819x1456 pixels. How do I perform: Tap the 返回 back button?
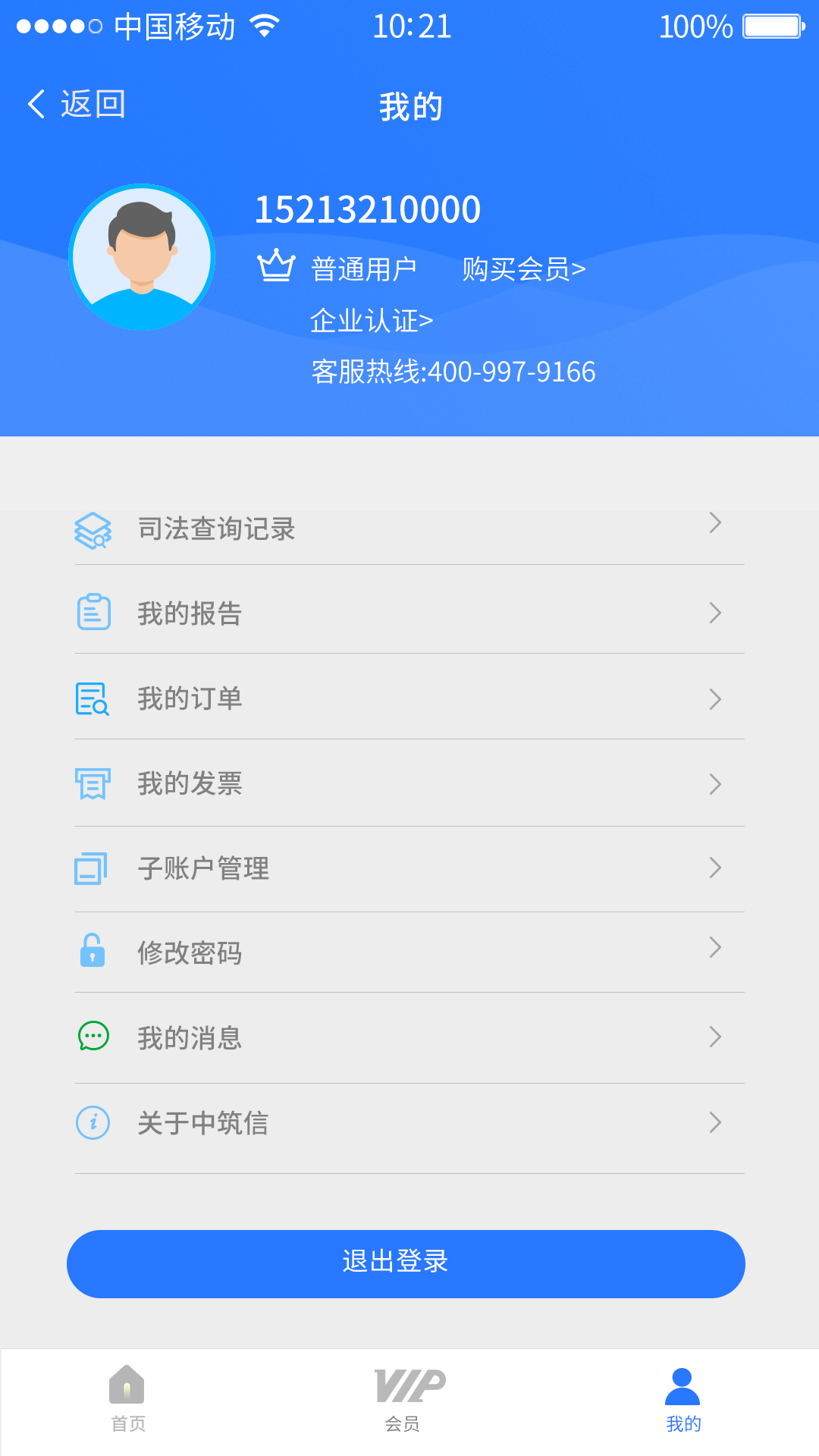point(77,104)
